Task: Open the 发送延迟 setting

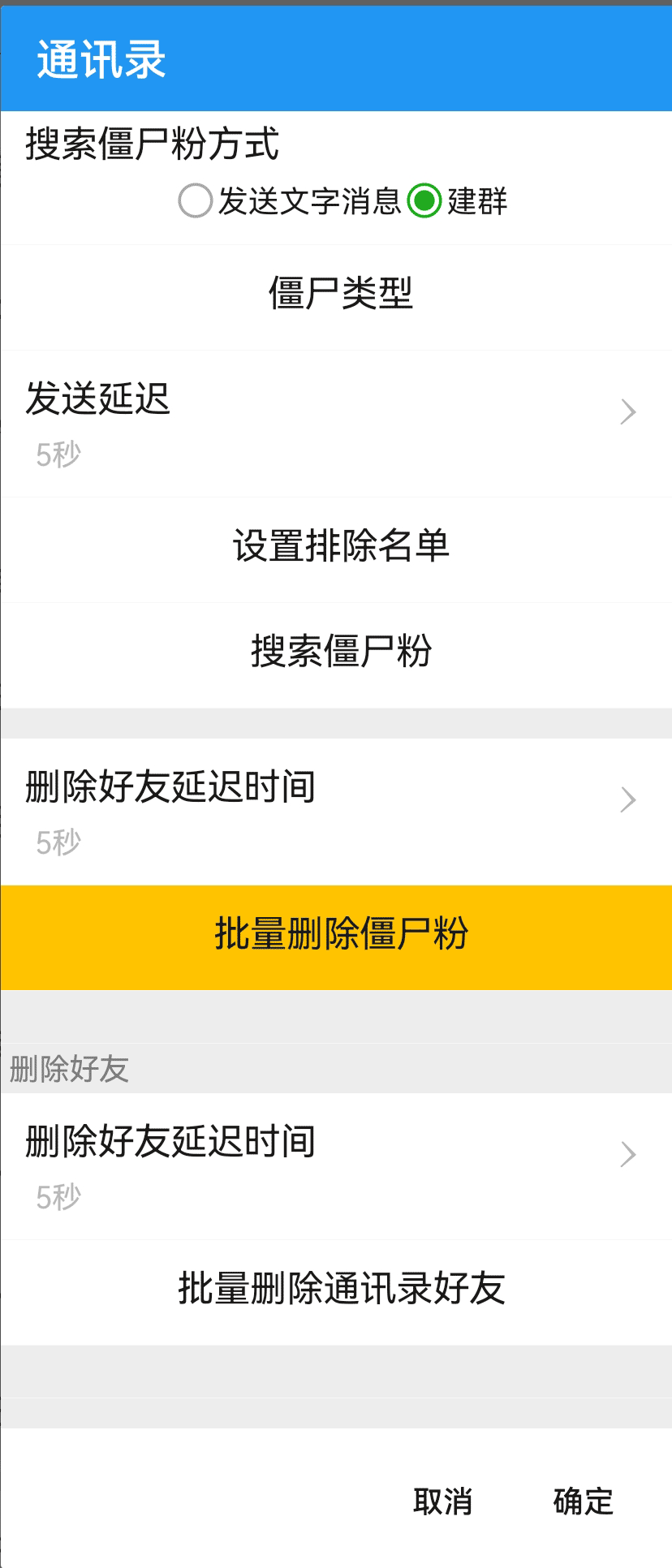Action: [336, 424]
